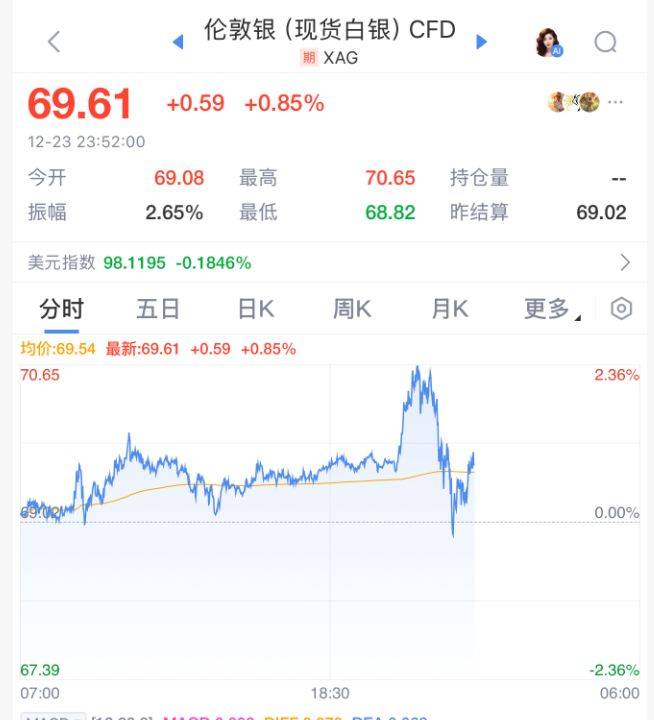Switch to the 五日 chart tab

pos(158,309)
